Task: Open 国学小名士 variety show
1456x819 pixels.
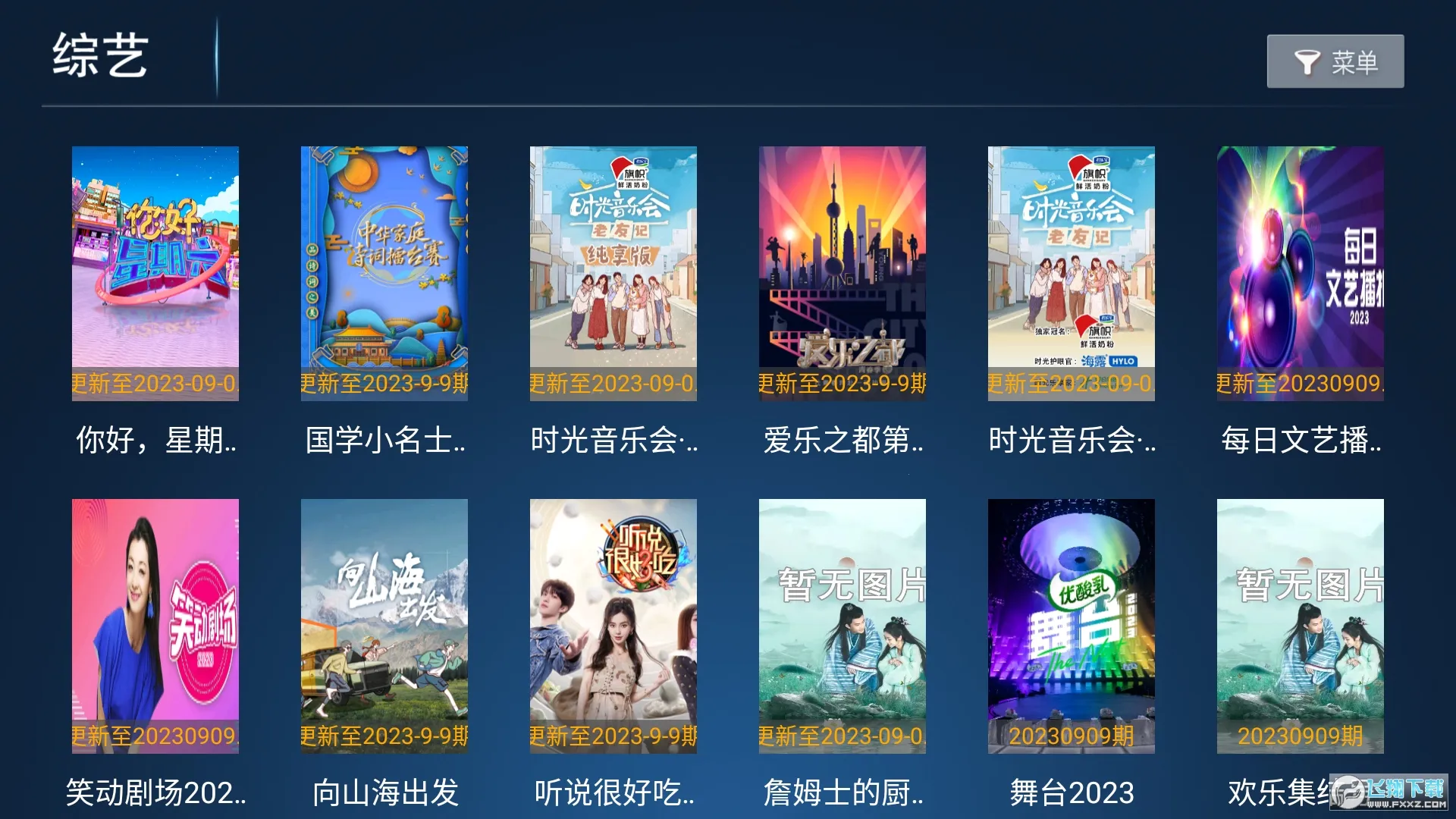Action: point(384,273)
